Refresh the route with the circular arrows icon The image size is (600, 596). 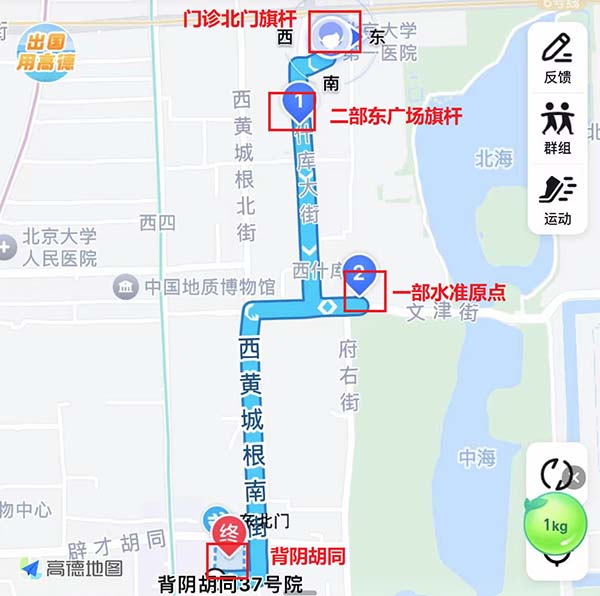tap(555, 473)
